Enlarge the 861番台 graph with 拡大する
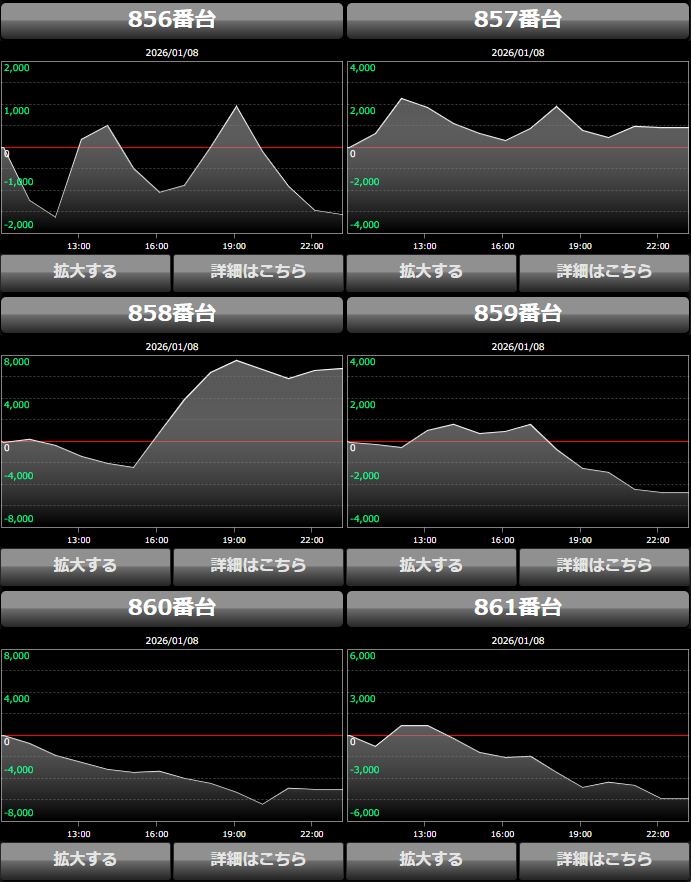 (x=431, y=859)
